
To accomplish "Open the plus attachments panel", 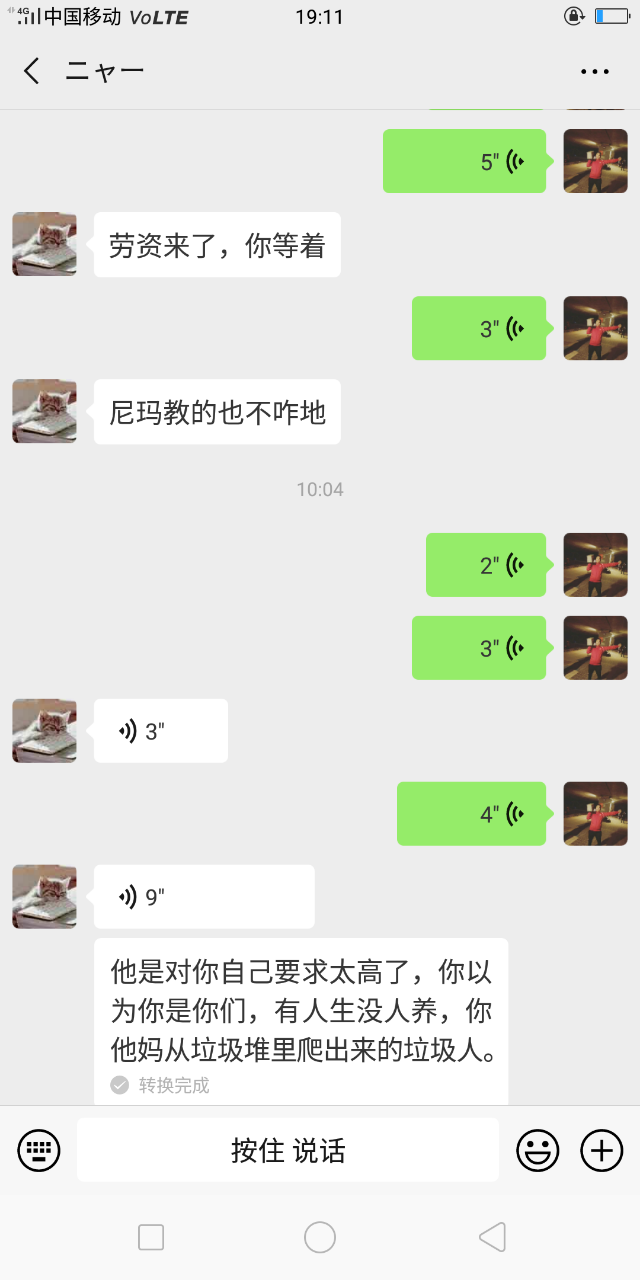I will 602,1150.
